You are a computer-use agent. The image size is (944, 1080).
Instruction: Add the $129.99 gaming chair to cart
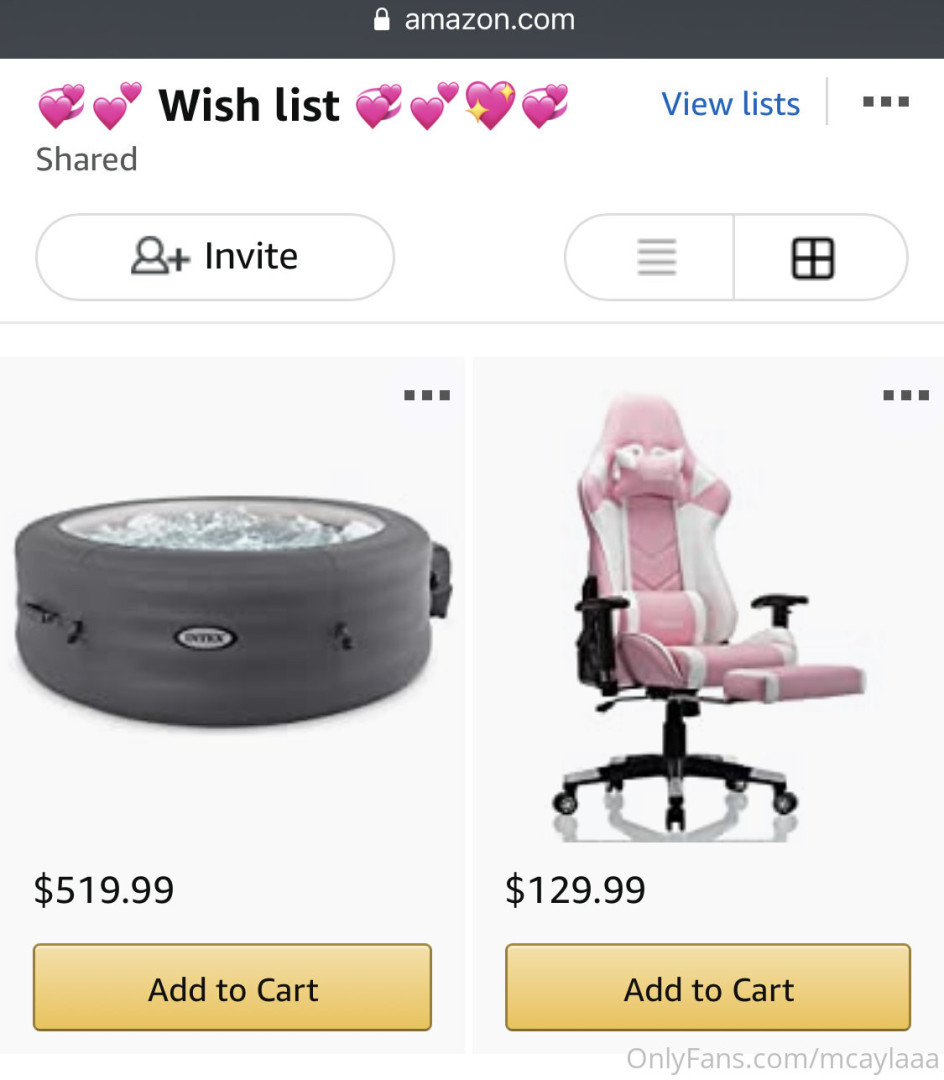click(708, 988)
